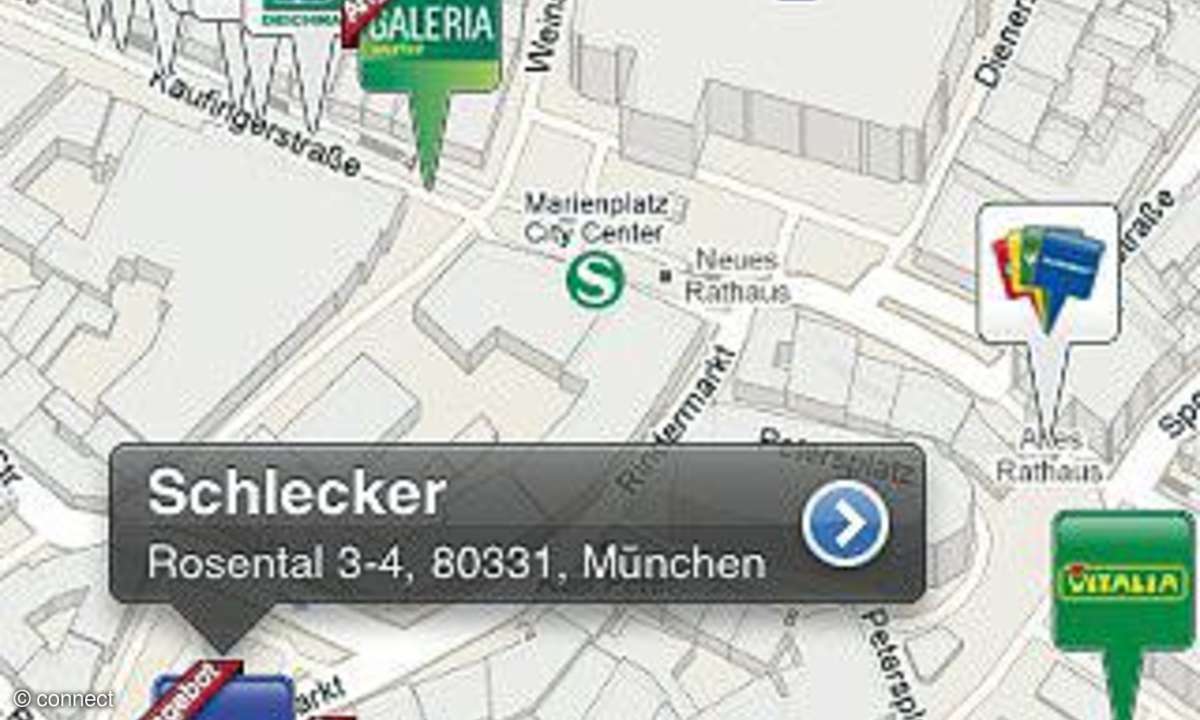
Task: Select the blue Schlecker pin below the callout
Action: 223,698
